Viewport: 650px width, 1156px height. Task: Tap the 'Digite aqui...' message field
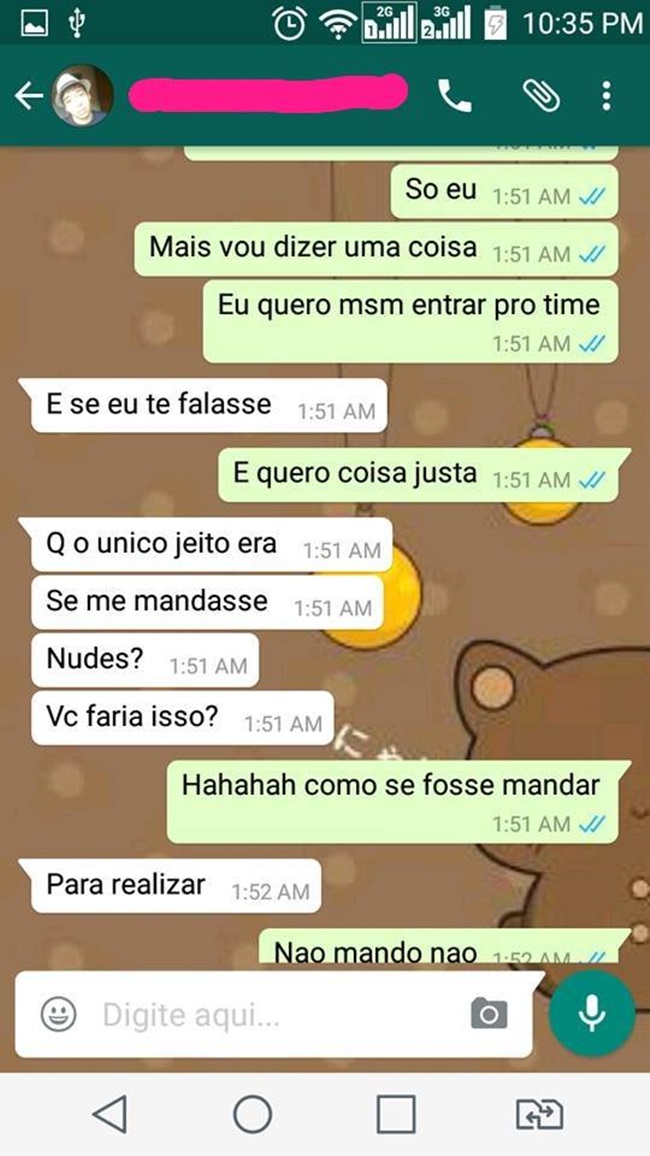point(280,1015)
